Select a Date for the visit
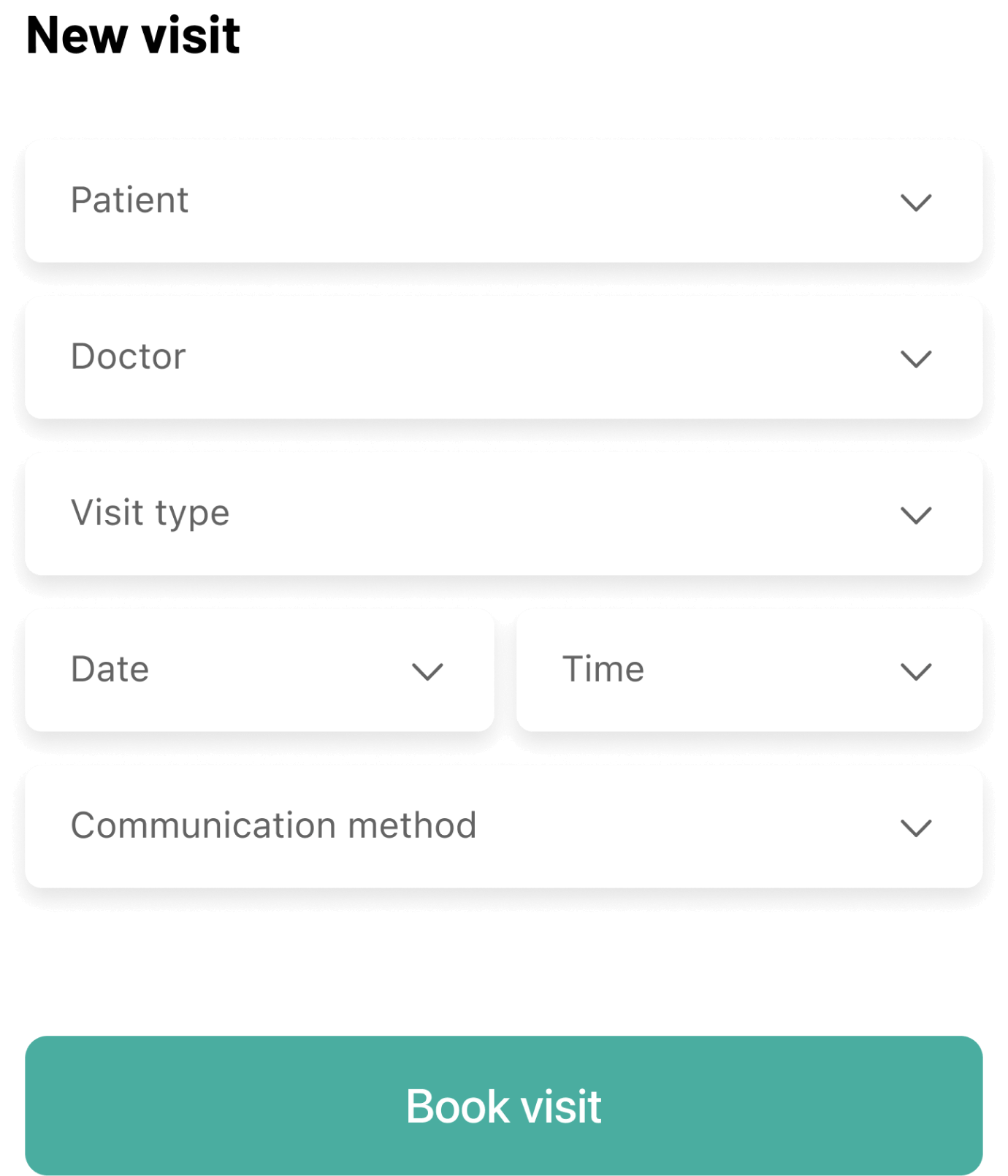The width and height of the screenshot is (1008, 1176). pyautogui.click(x=259, y=670)
